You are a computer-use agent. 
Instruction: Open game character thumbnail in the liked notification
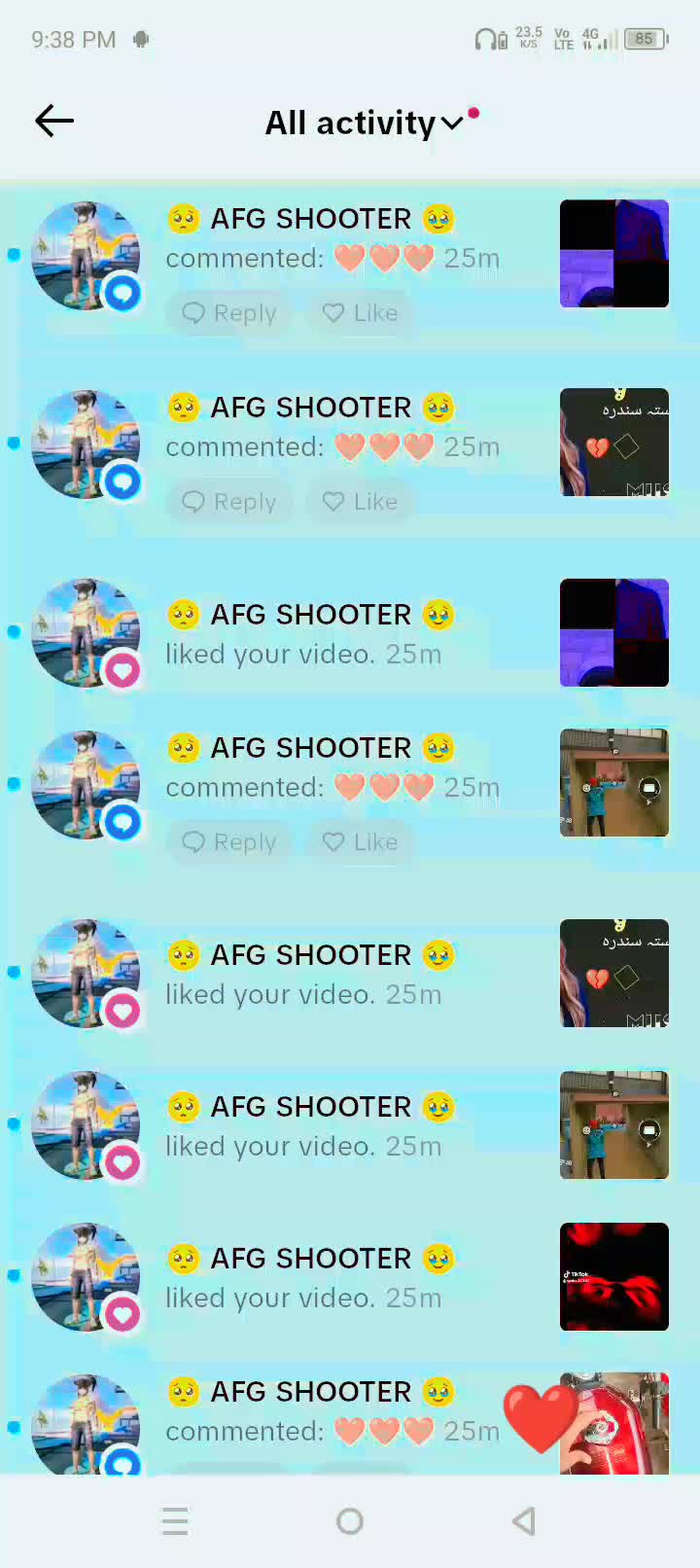[x=613, y=1124]
